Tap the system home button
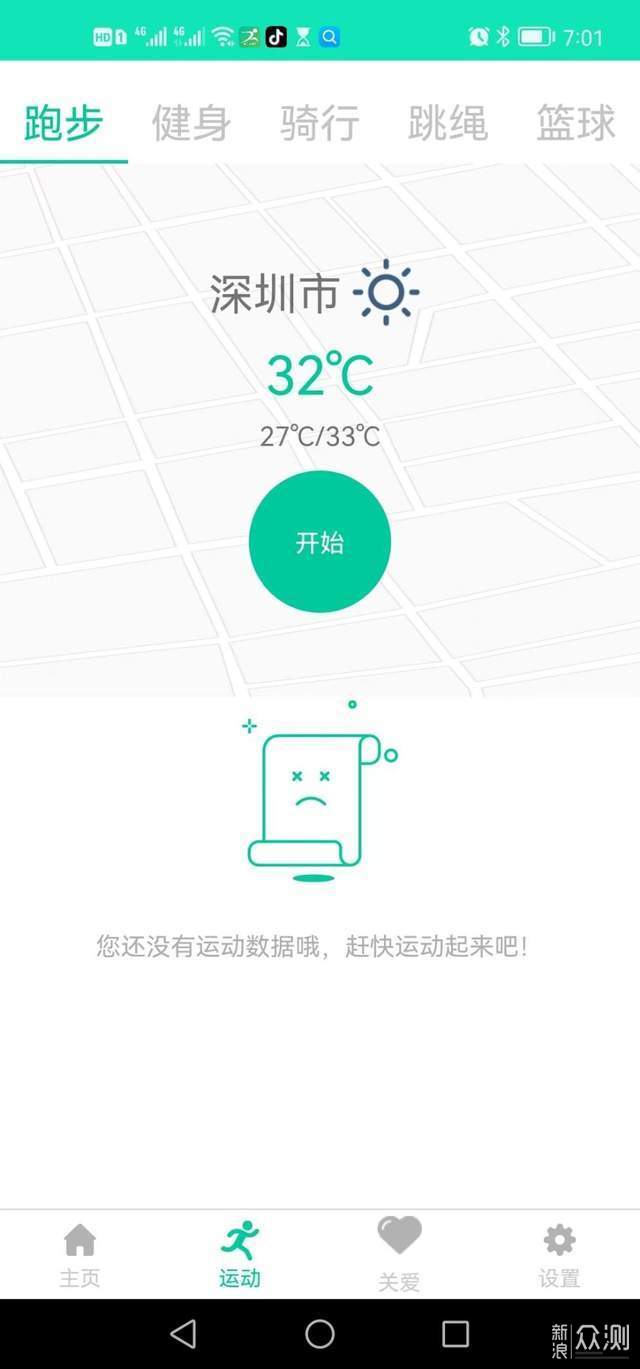Viewport: 640px width, 1369px height. [x=320, y=1333]
